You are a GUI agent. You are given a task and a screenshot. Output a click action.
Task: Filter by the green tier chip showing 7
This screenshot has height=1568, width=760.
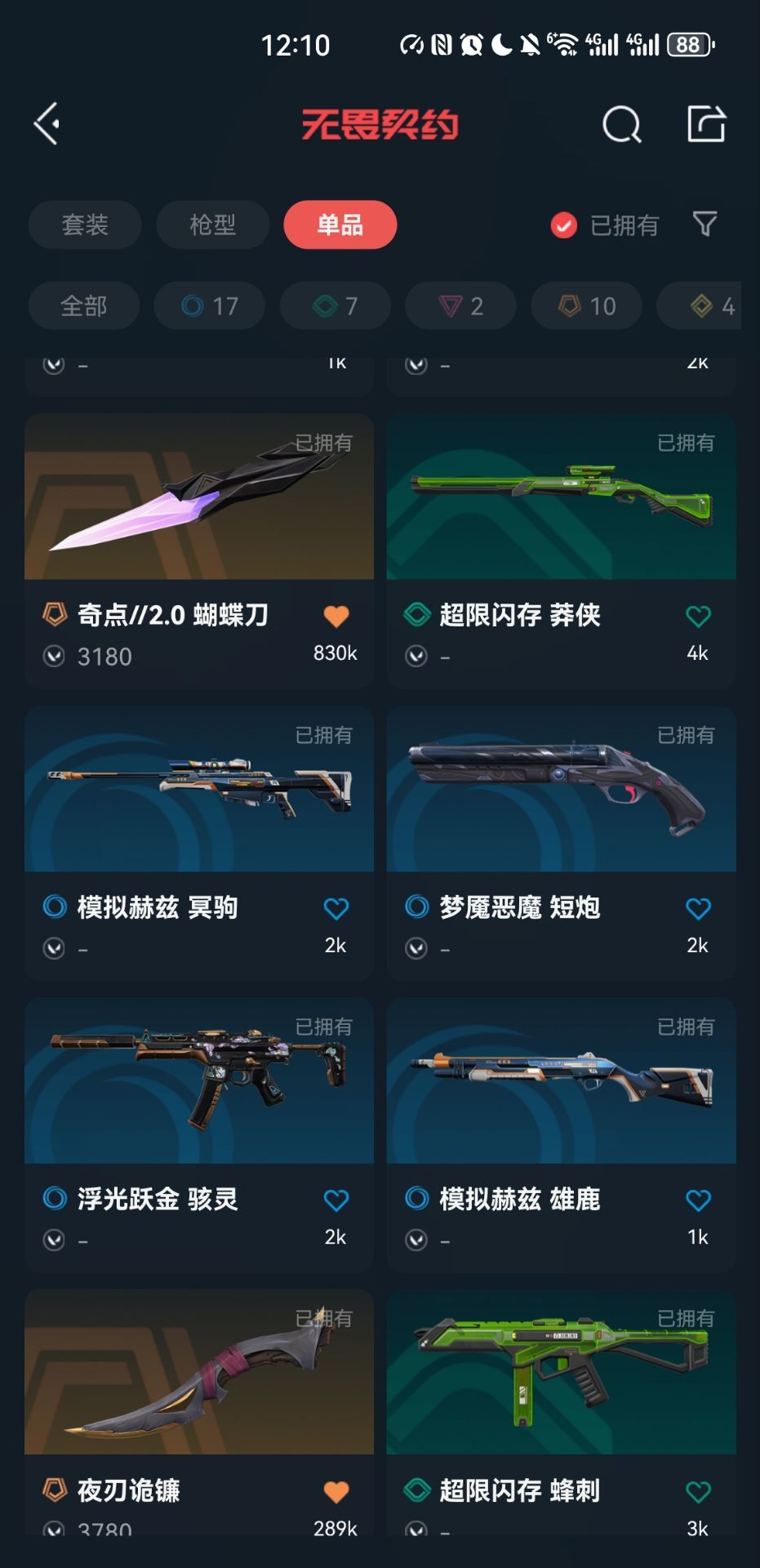click(336, 306)
